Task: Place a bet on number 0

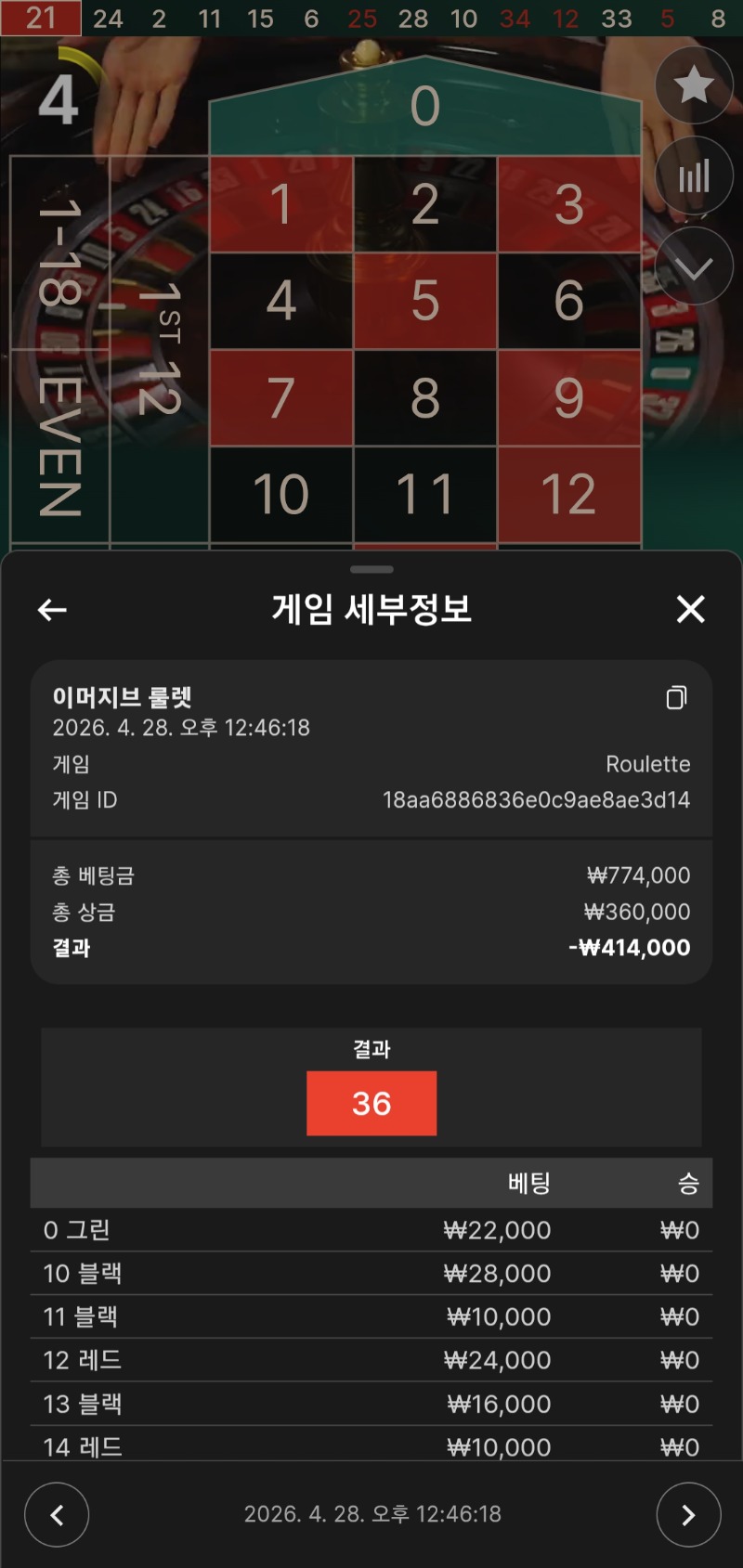Action: 424,107
